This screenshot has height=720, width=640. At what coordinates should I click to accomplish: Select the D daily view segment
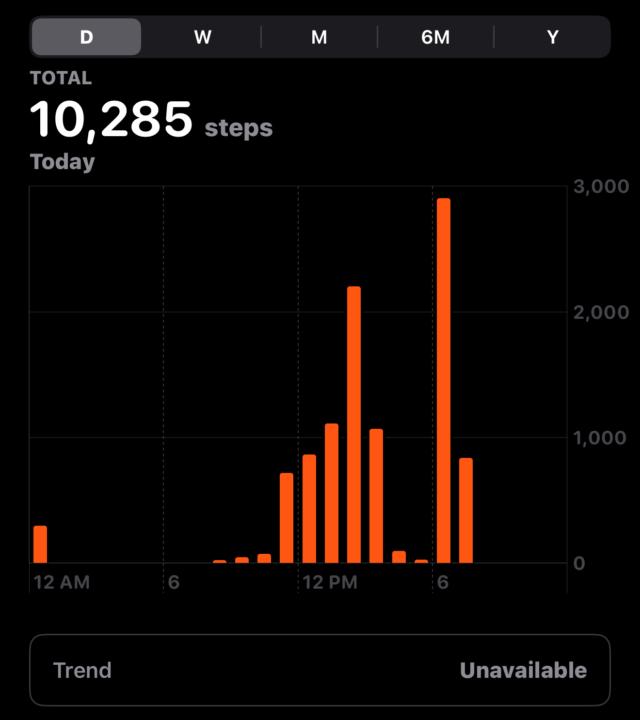[86, 37]
